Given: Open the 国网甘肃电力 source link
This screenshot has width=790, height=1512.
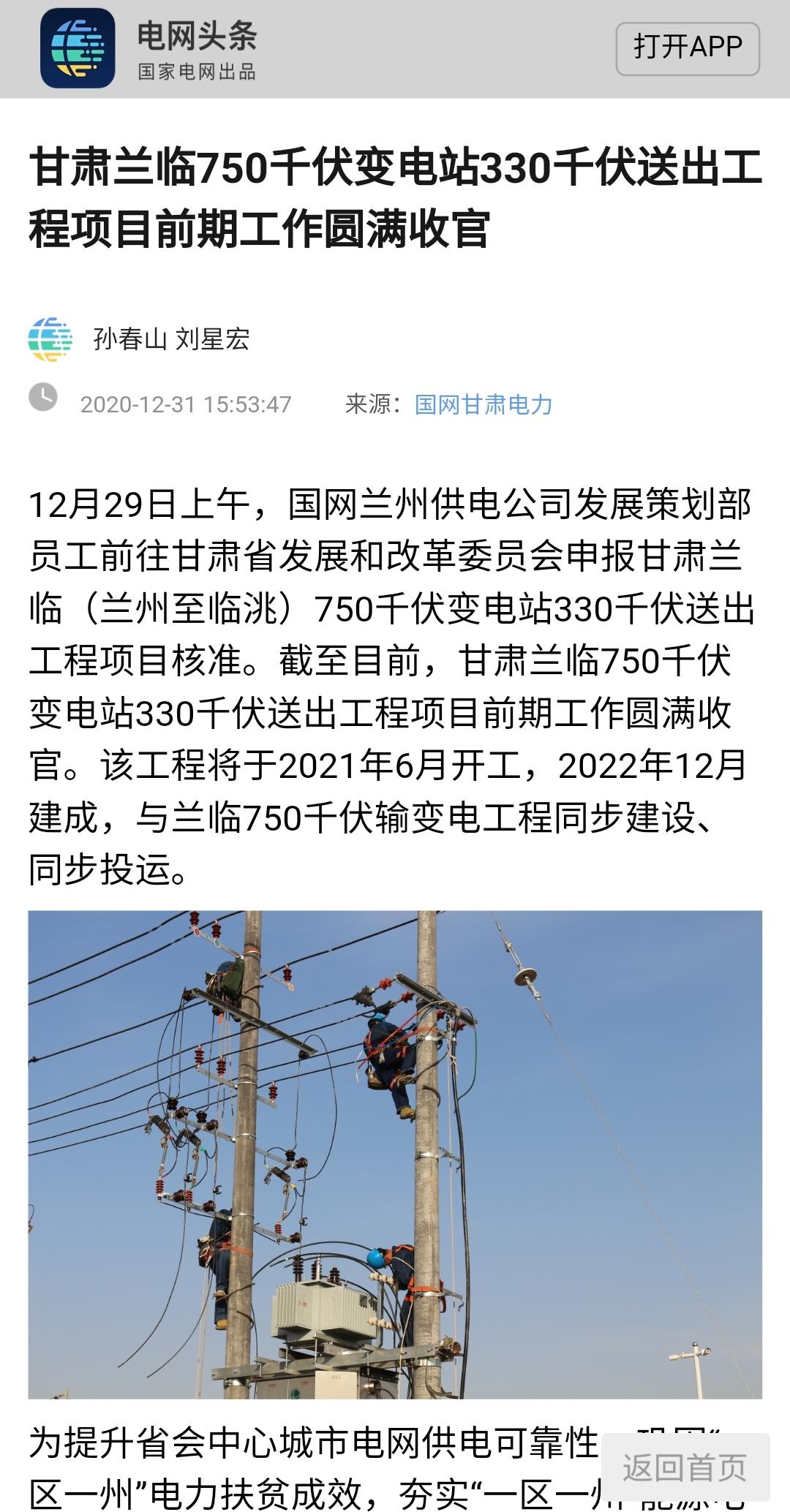Looking at the screenshot, I should click(483, 404).
